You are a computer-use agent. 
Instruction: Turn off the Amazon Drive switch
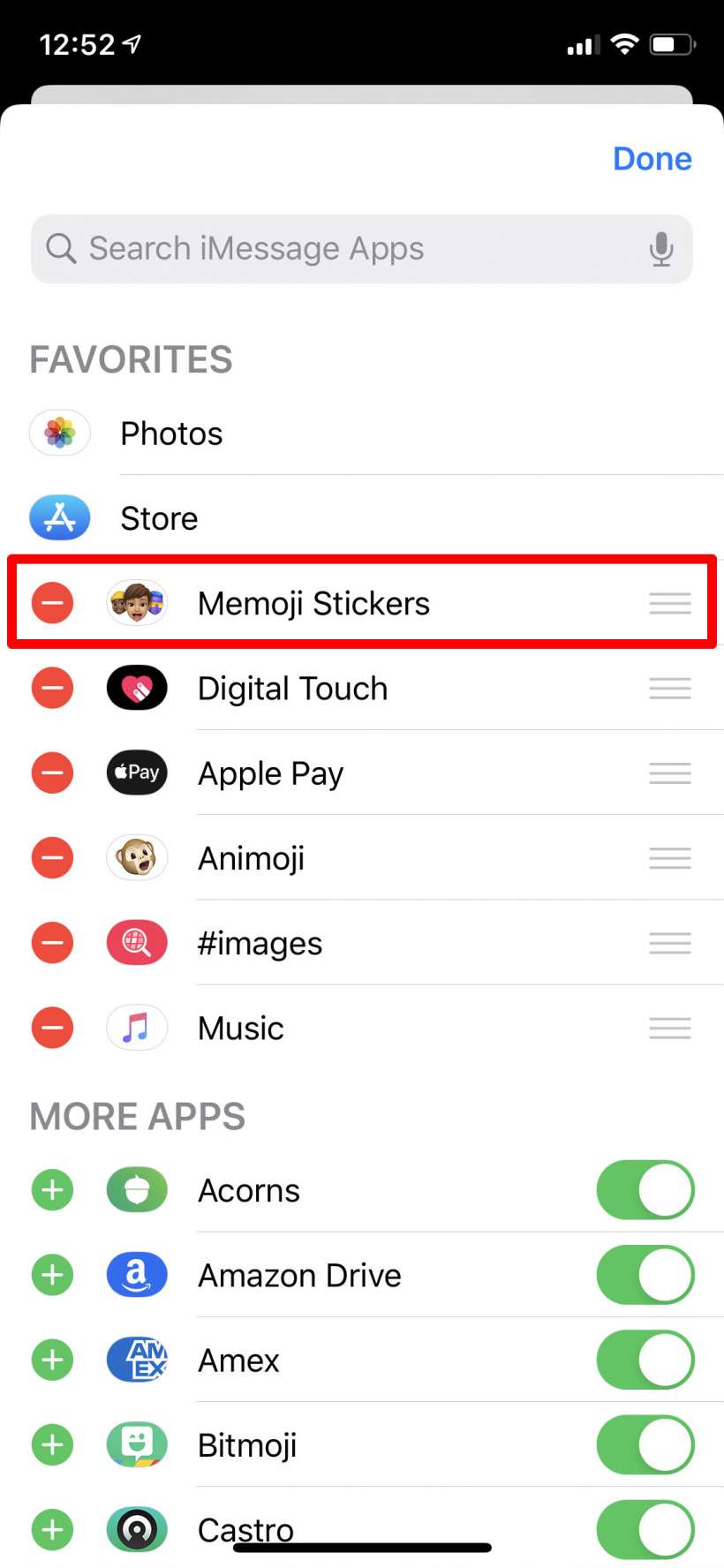point(645,1275)
